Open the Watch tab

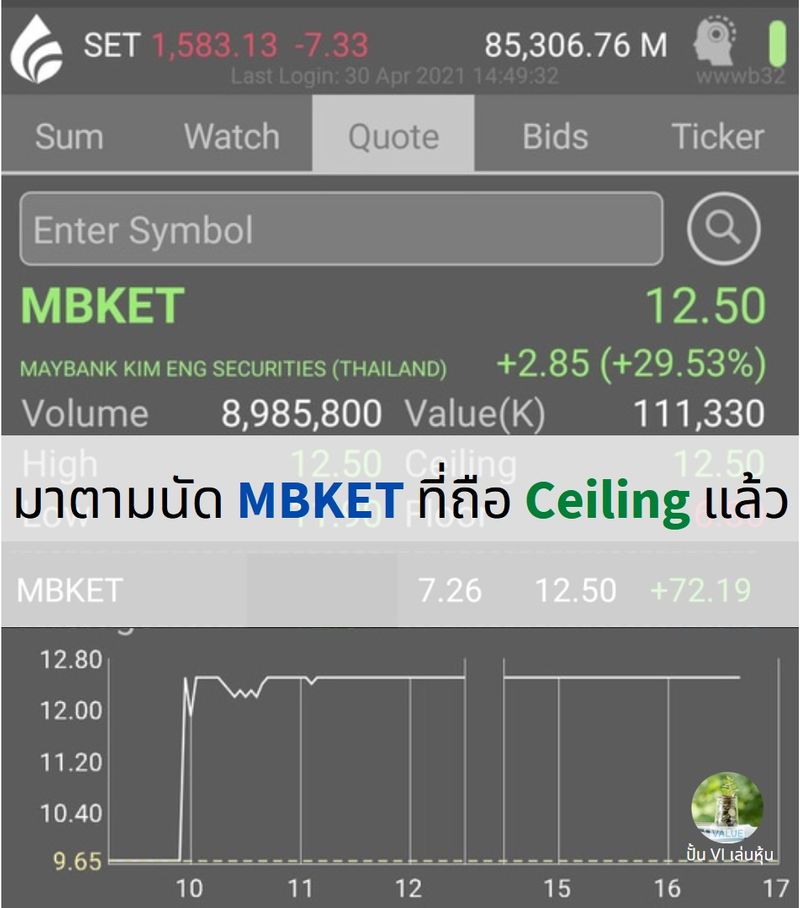230,135
